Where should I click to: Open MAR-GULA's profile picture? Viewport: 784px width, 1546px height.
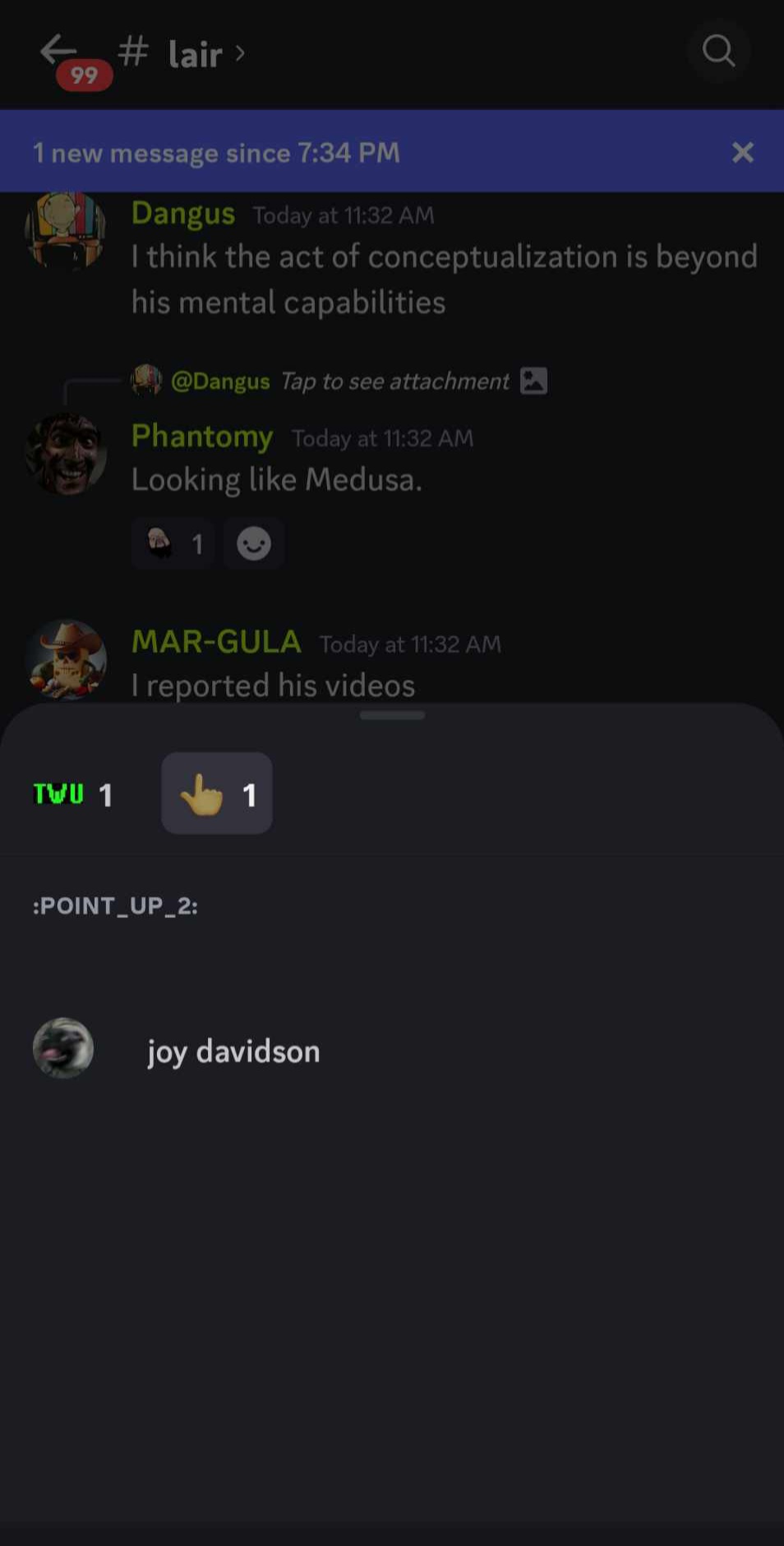(66, 660)
